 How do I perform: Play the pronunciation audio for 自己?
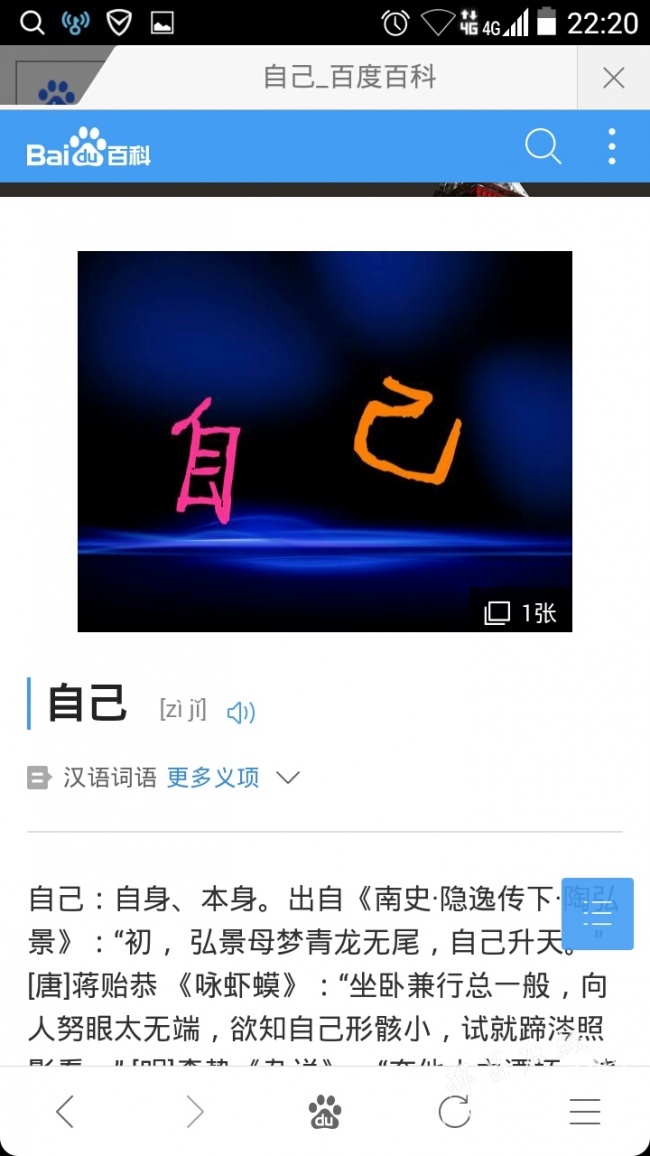tap(241, 712)
